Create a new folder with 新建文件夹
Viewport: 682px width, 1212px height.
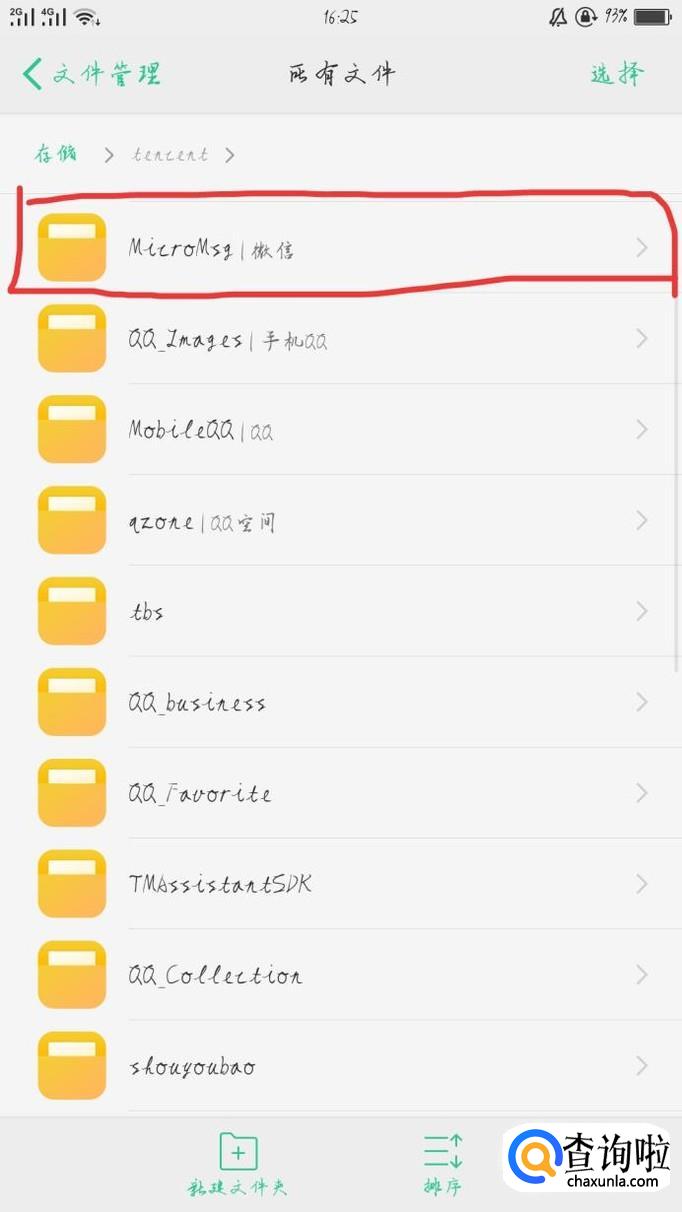(x=238, y=1164)
